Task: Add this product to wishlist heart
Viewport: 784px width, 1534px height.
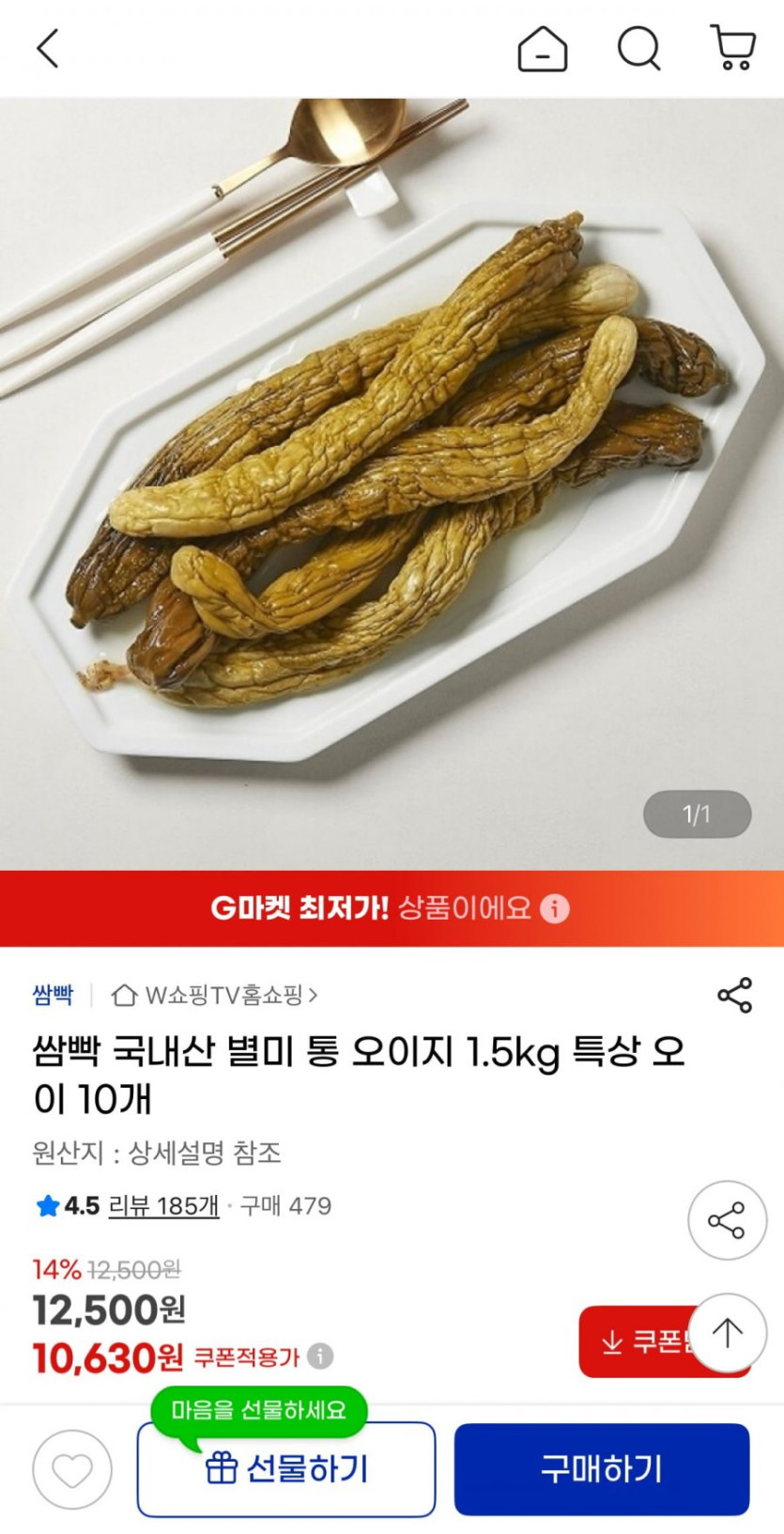Action: click(72, 1469)
